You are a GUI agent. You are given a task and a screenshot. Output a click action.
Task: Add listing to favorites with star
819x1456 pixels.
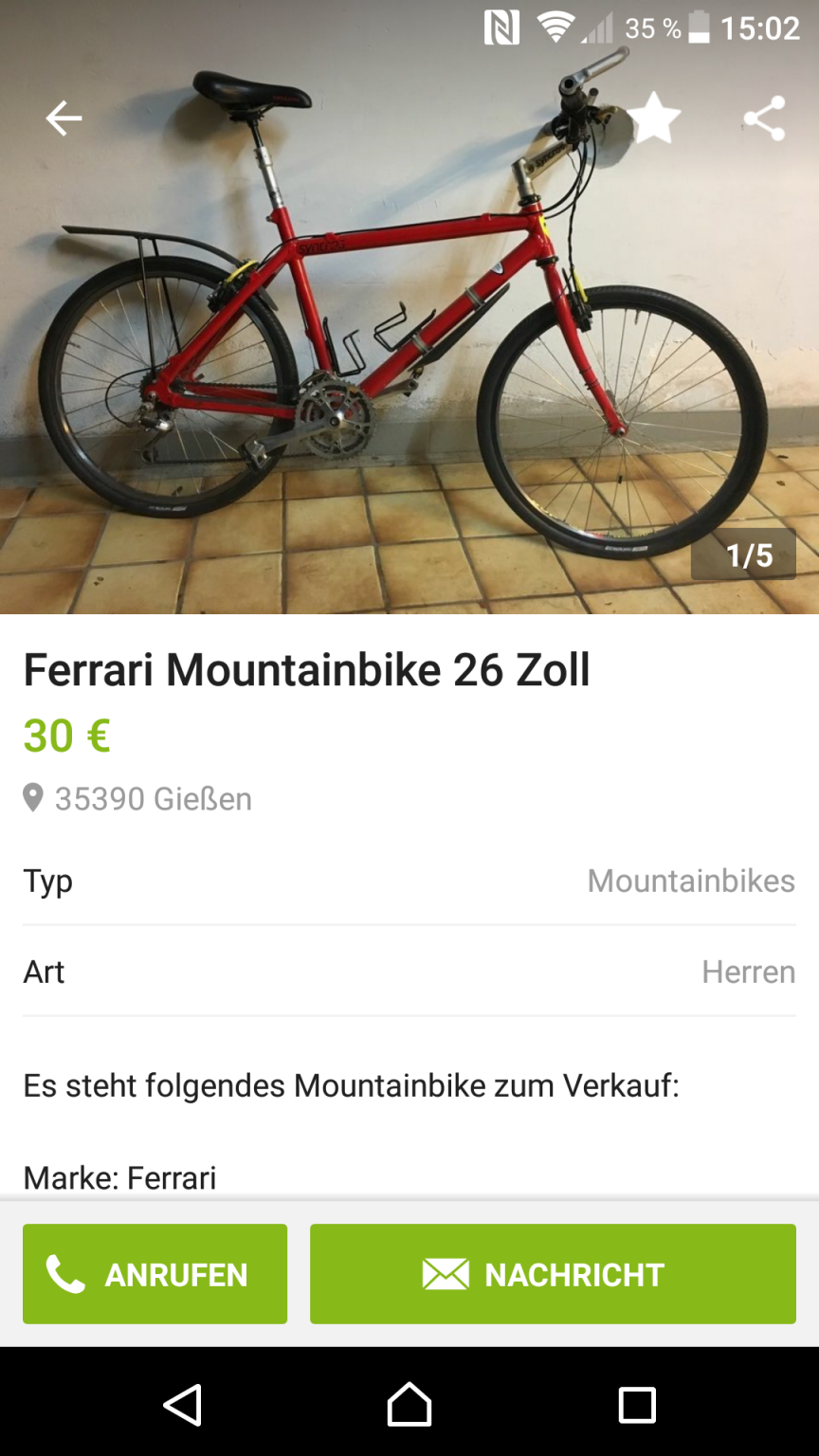[654, 118]
